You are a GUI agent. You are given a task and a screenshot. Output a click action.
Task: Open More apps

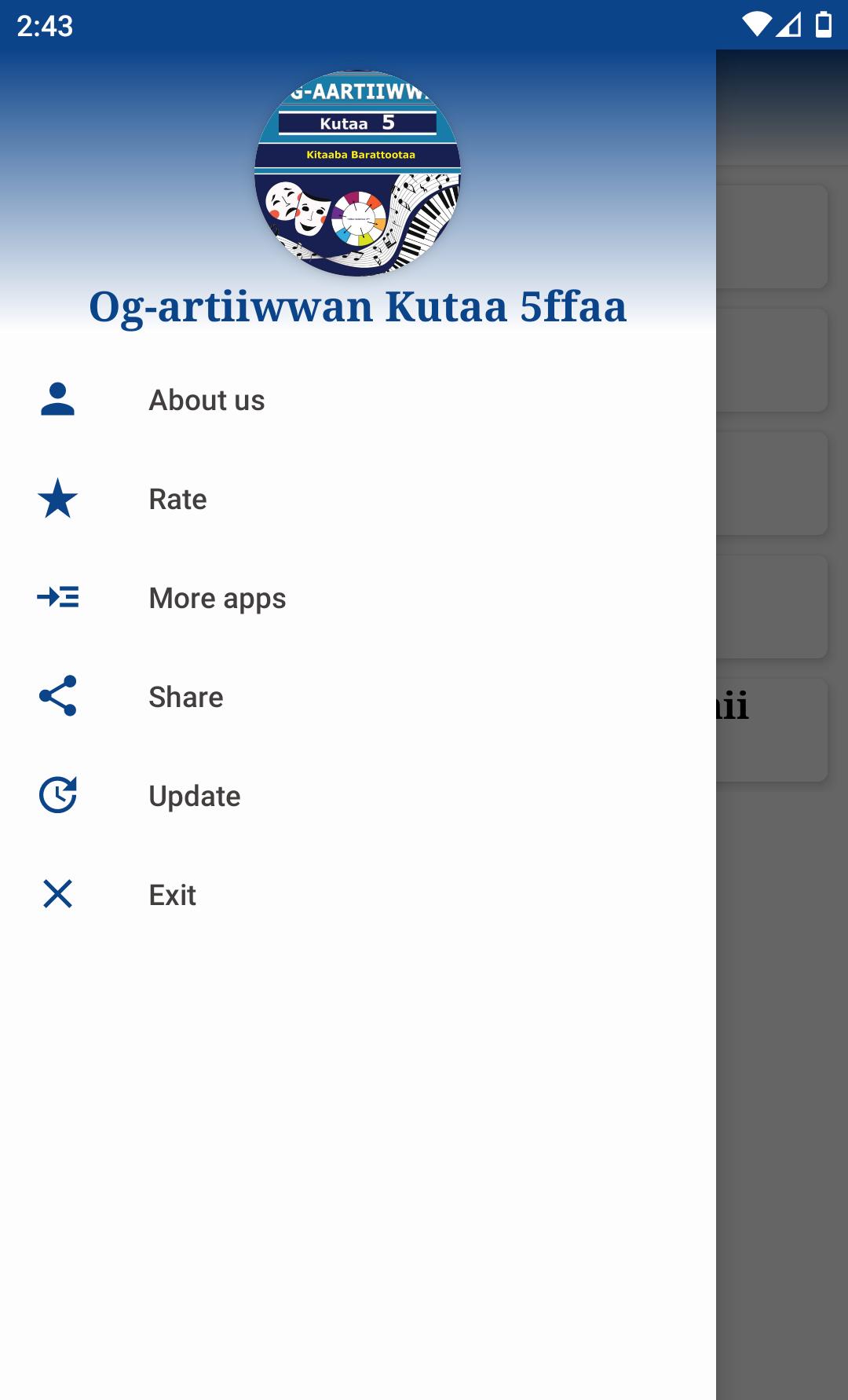358,598
